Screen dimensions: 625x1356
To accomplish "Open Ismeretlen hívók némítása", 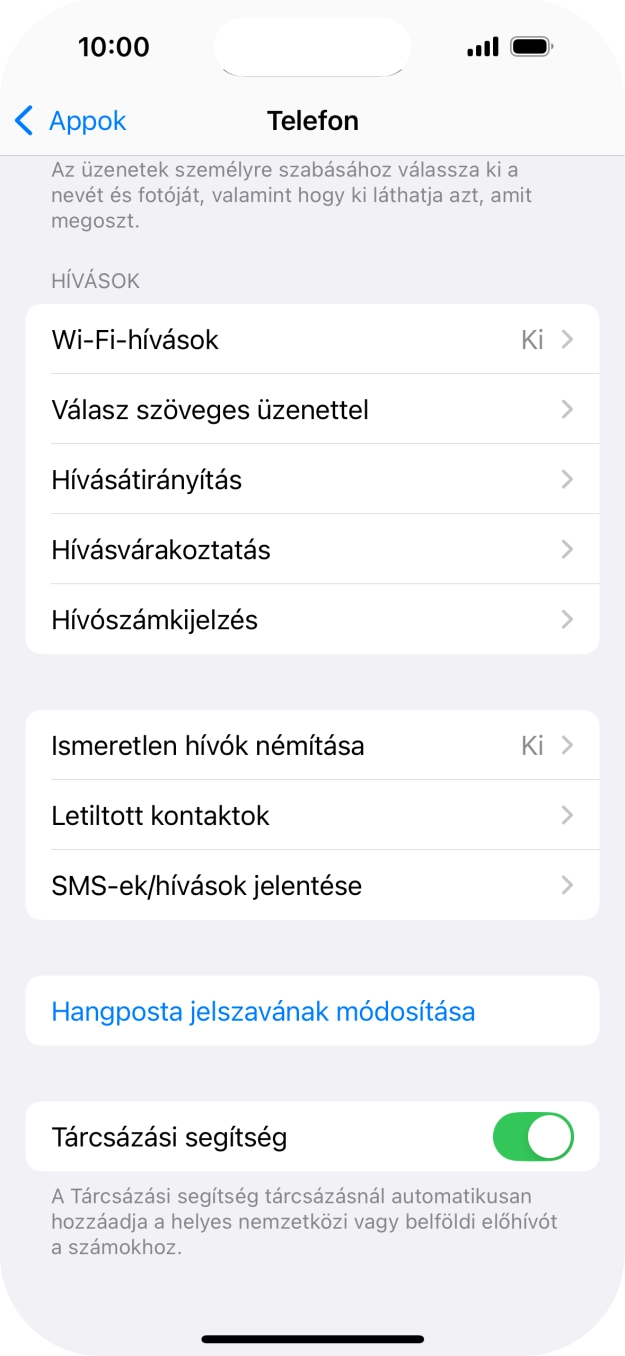I will pyautogui.click(x=312, y=746).
